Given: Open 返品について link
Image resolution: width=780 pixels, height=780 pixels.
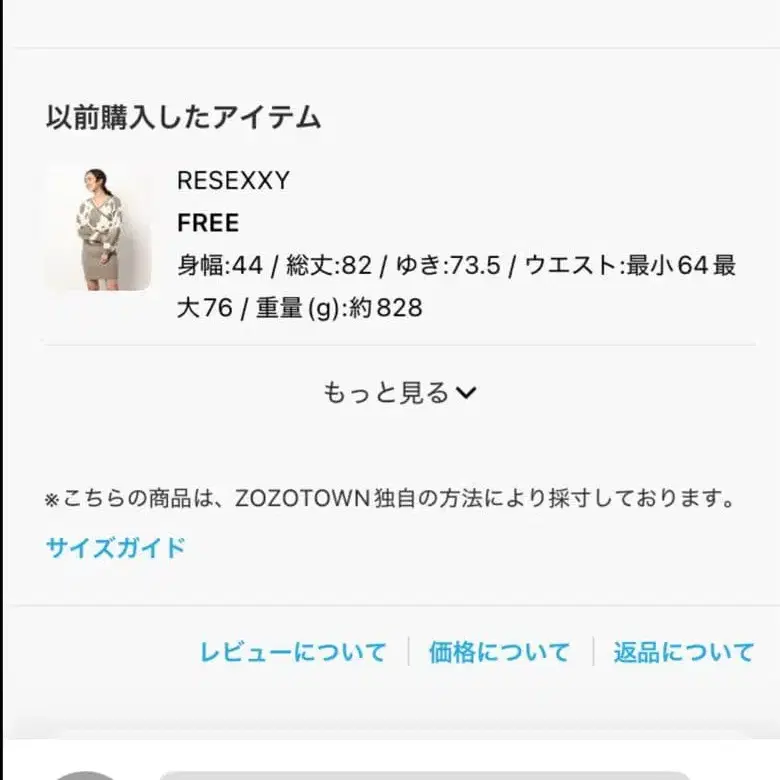Looking at the screenshot, I should click(x=683, y=653).
